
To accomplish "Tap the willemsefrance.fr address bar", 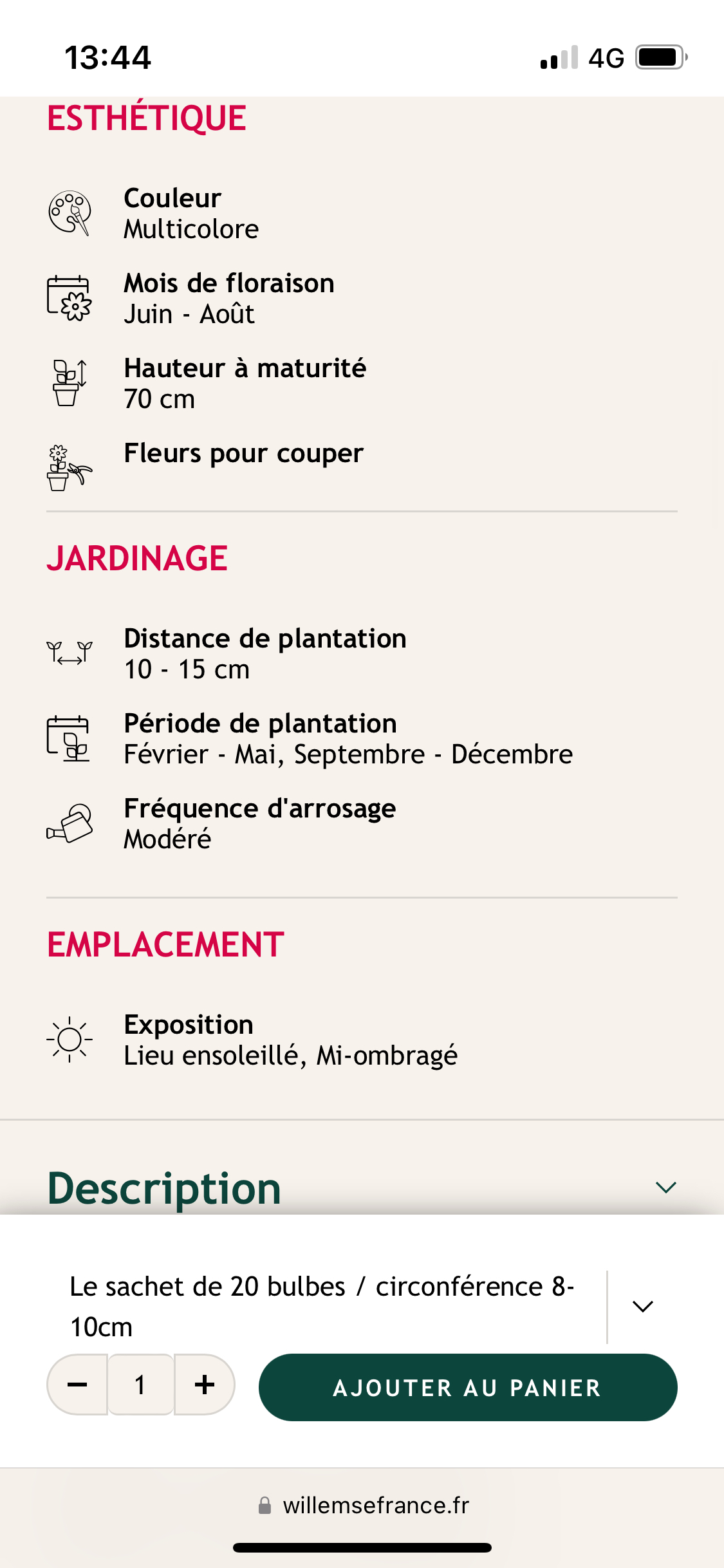I will [363, 1506].
